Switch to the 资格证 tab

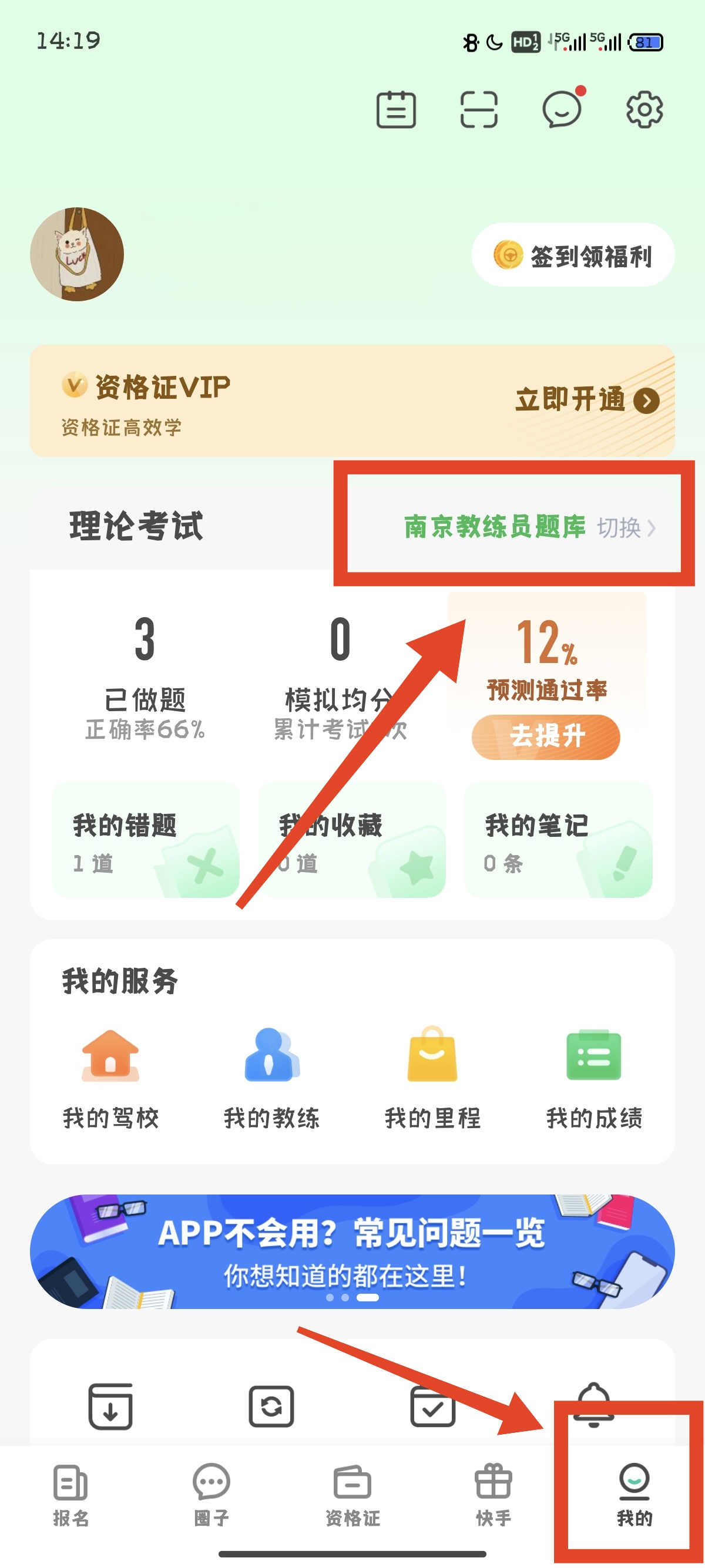tap(352, 1495)
